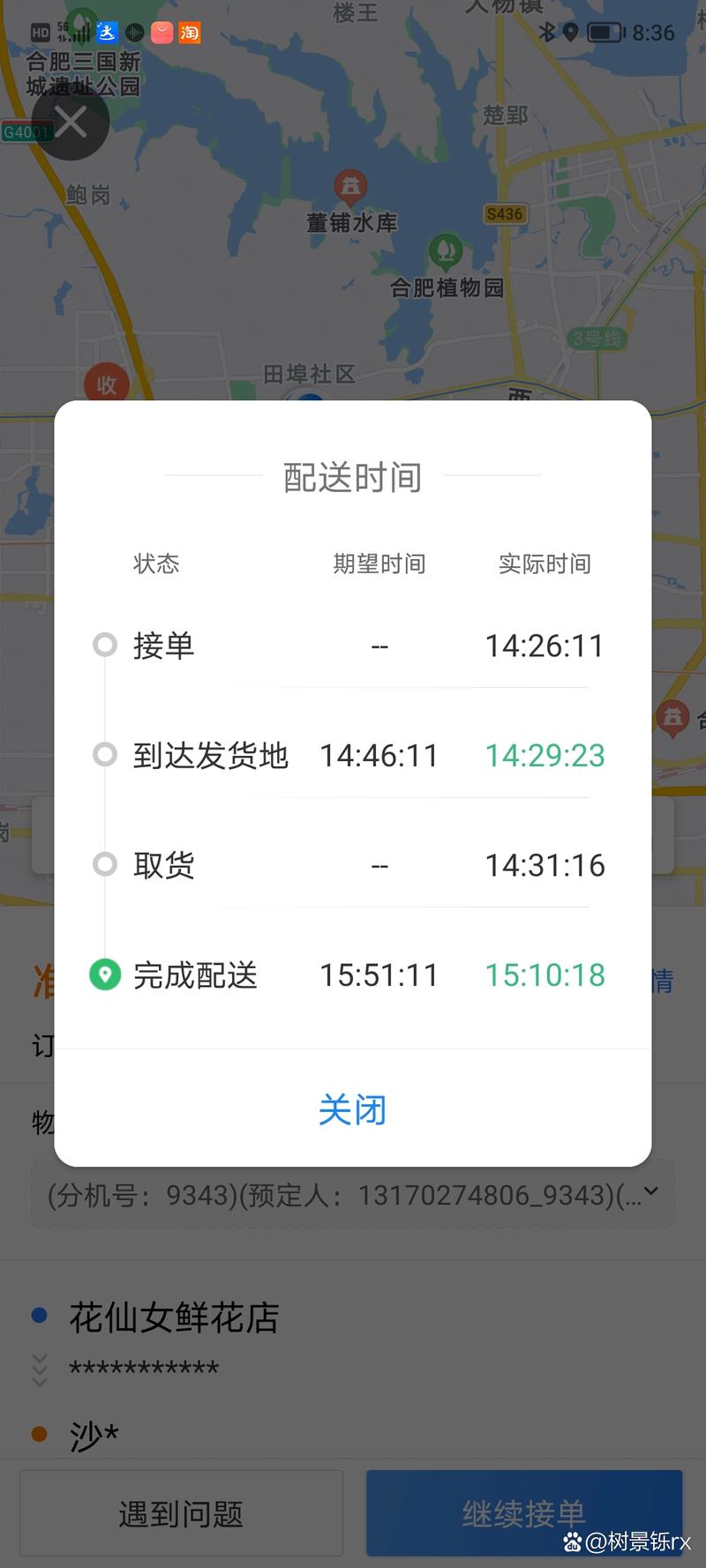
Task: Open Taobao from the status bar icon
Action: [x=188, y=34]
